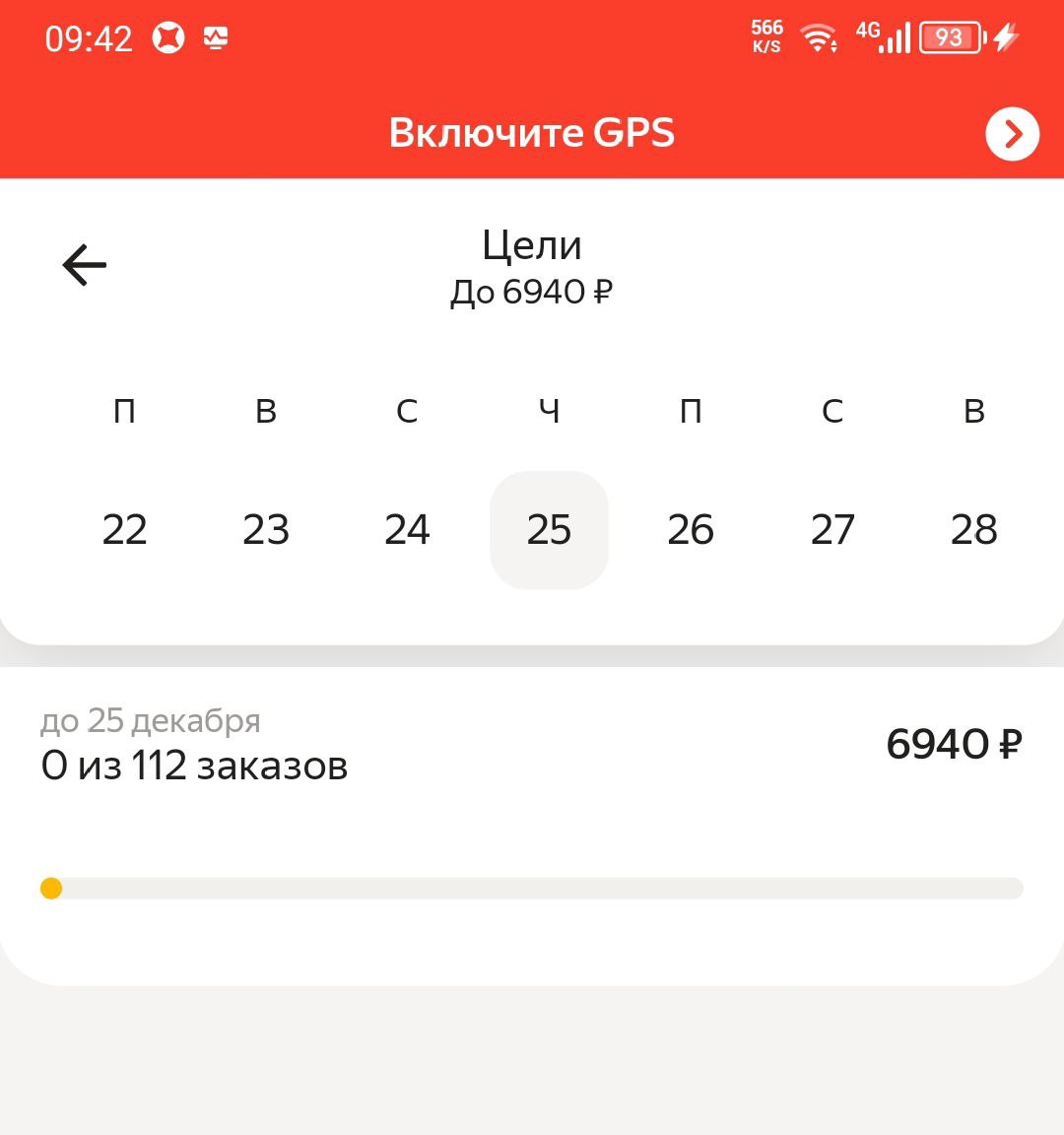This screenshot has width=1064, height=1135.
Task: Pick day 26 of the week
Action: click(x=691, y=530)
